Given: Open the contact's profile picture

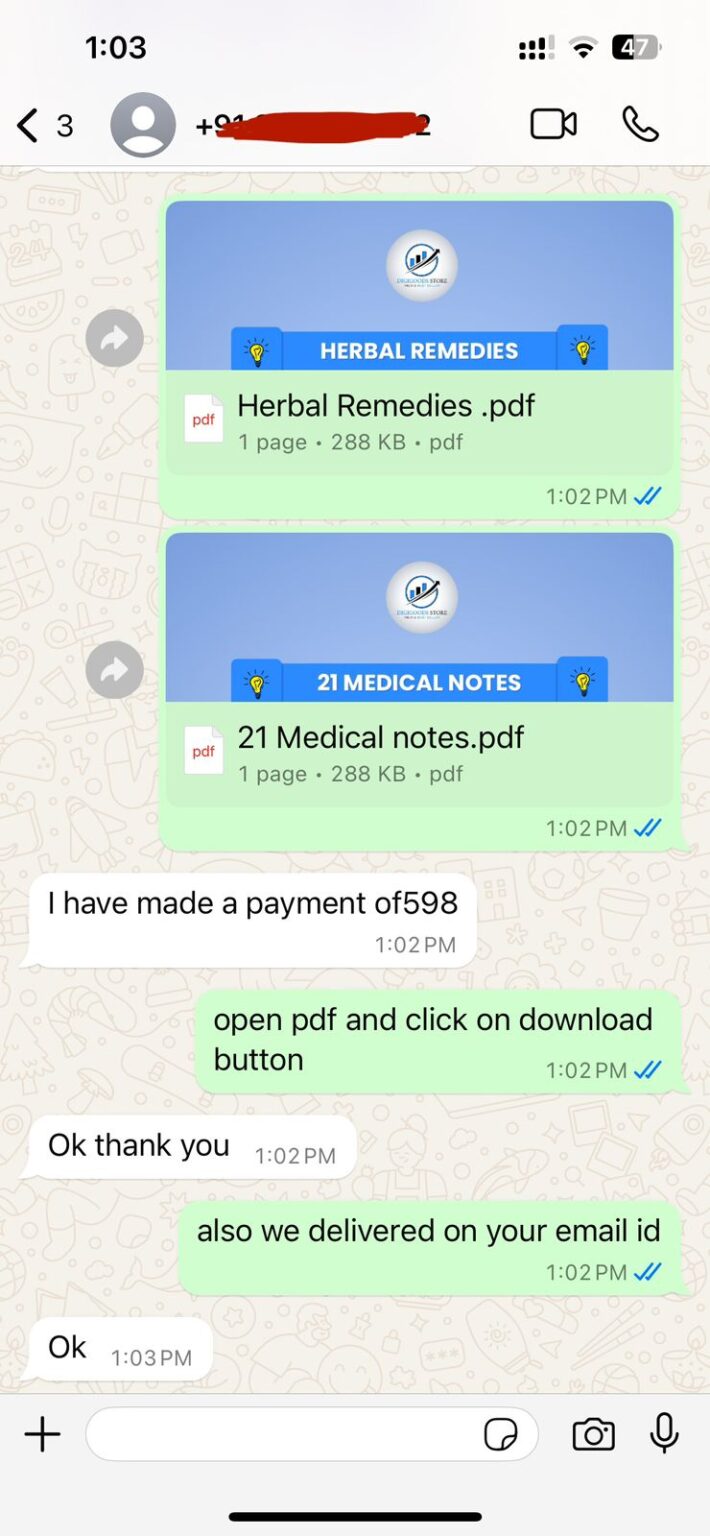Looking at the screenshot, I should 143,125.
